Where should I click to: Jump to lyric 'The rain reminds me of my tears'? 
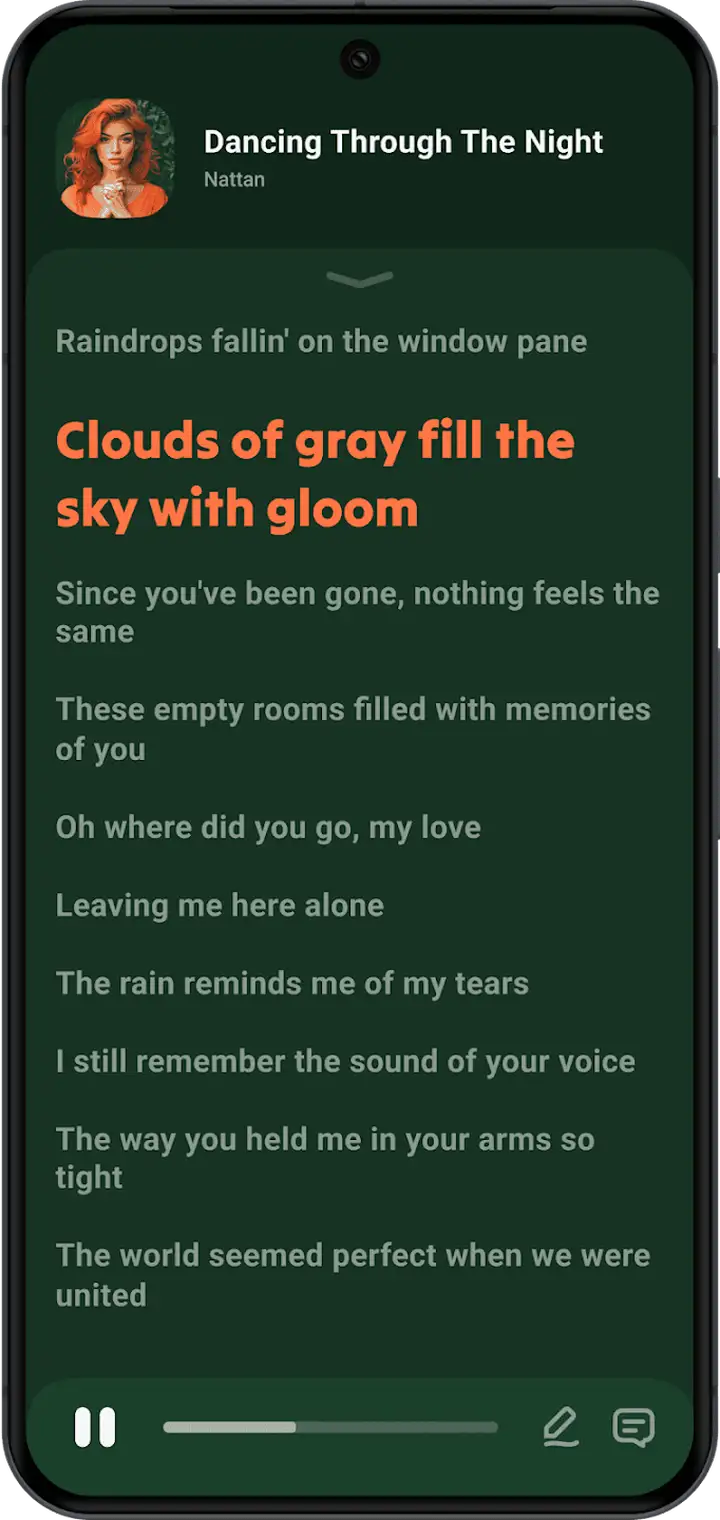[x=292, y=983]
